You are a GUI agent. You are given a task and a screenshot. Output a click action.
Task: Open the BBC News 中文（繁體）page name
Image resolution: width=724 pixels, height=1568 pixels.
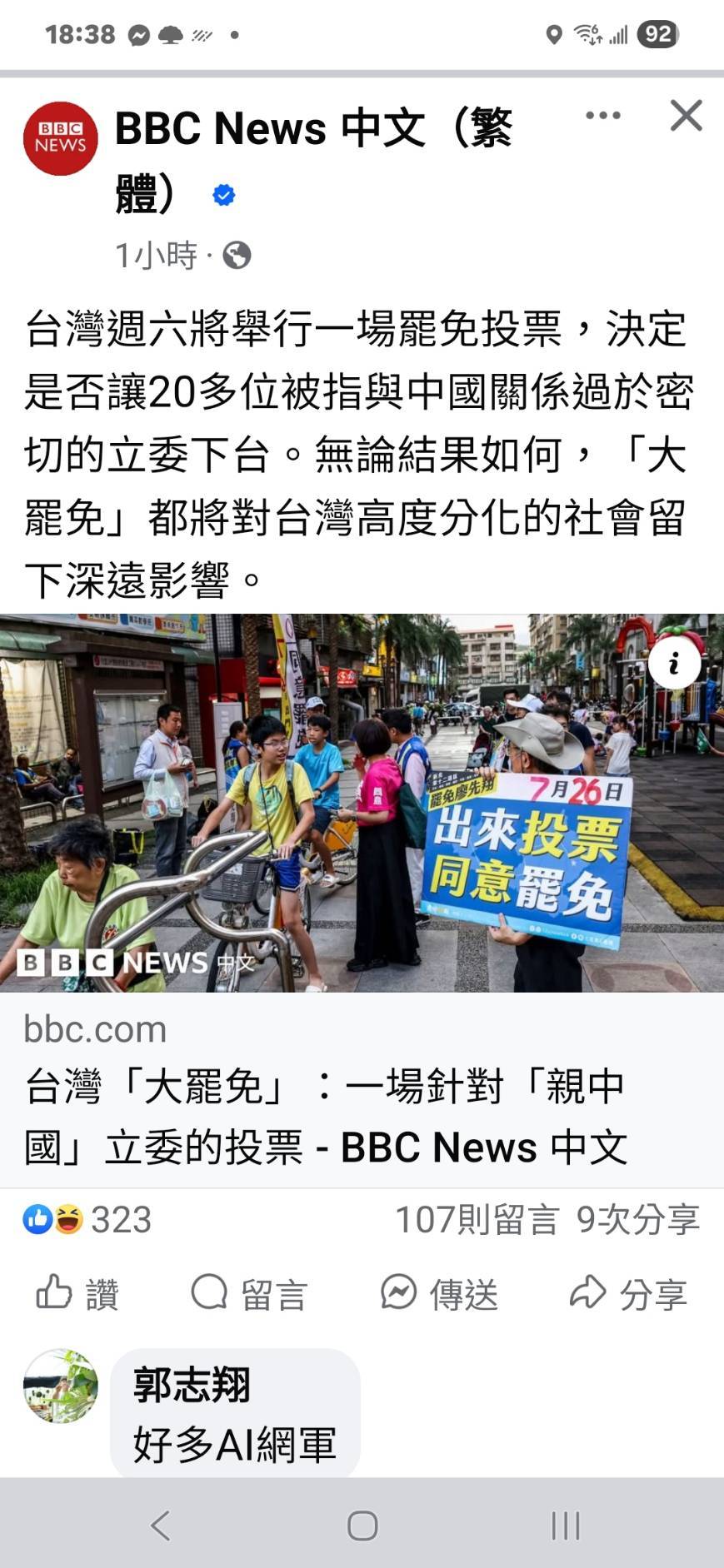coord(313,130)
